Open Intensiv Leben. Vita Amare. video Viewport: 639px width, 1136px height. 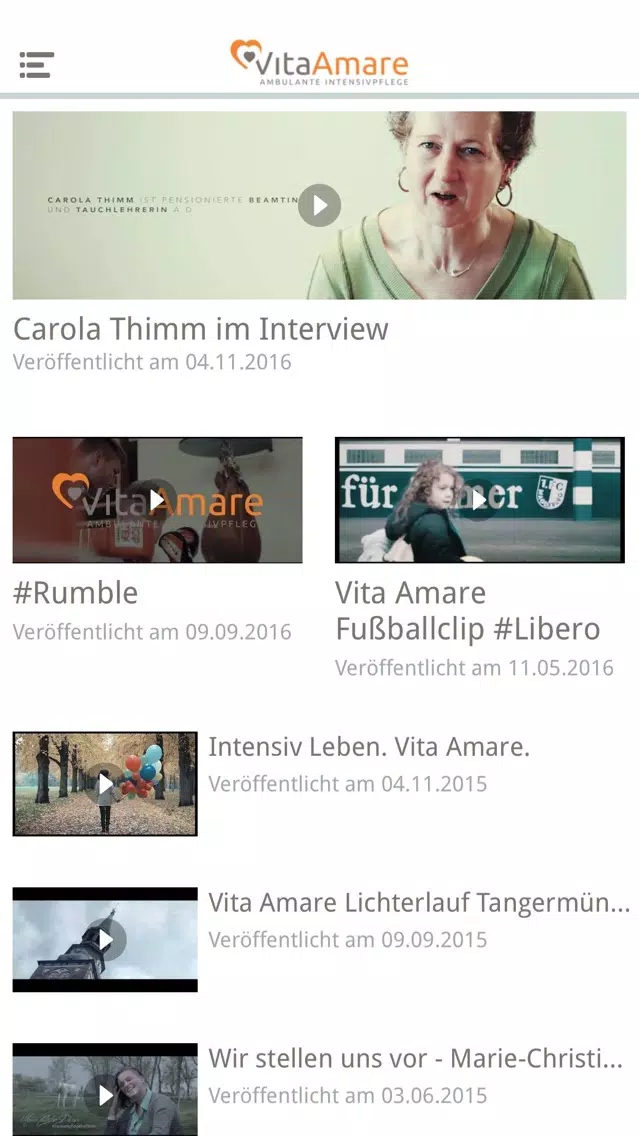point(105,784)
